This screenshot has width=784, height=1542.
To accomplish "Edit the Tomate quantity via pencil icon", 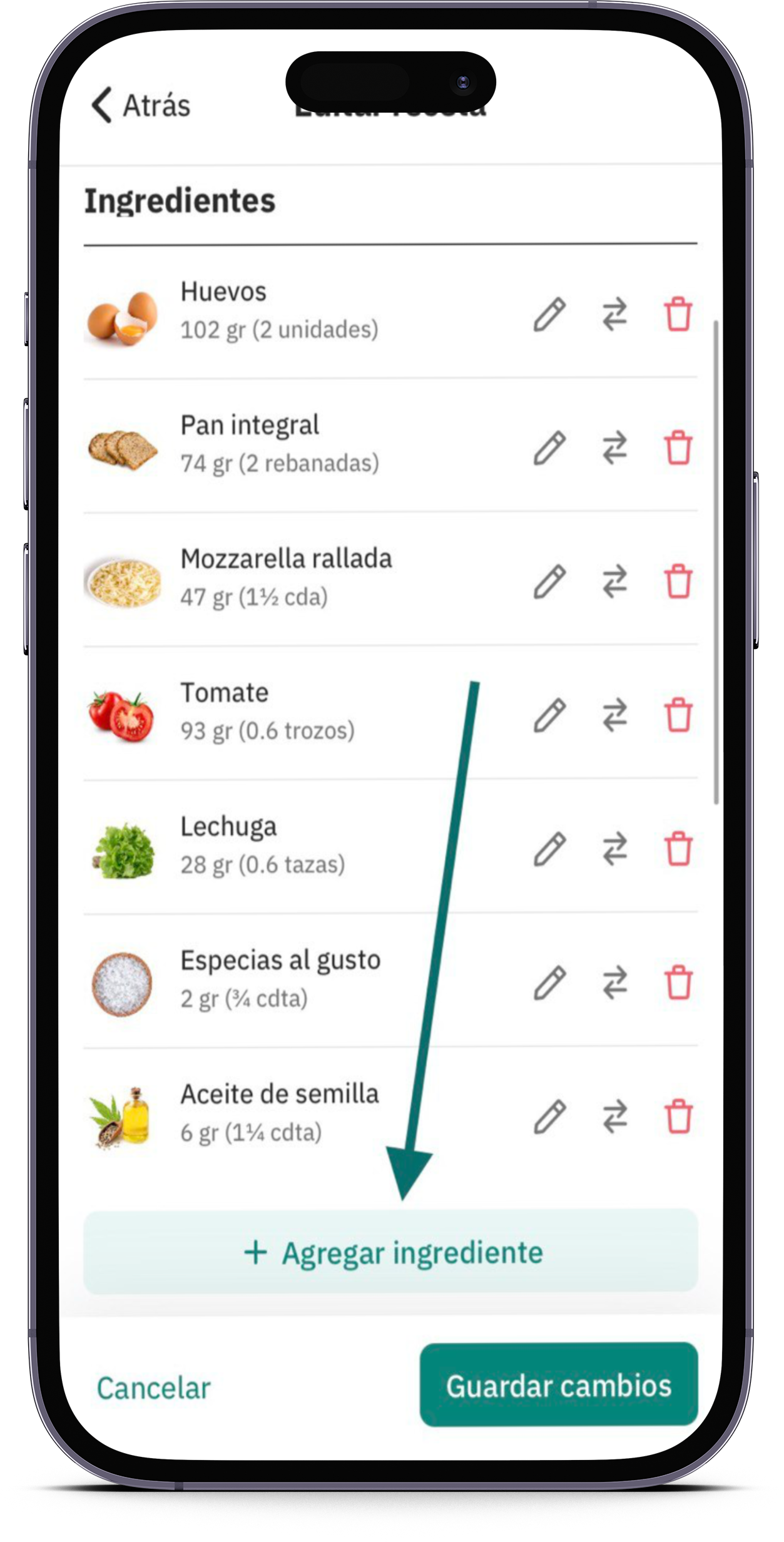I will tap(551, 715).
